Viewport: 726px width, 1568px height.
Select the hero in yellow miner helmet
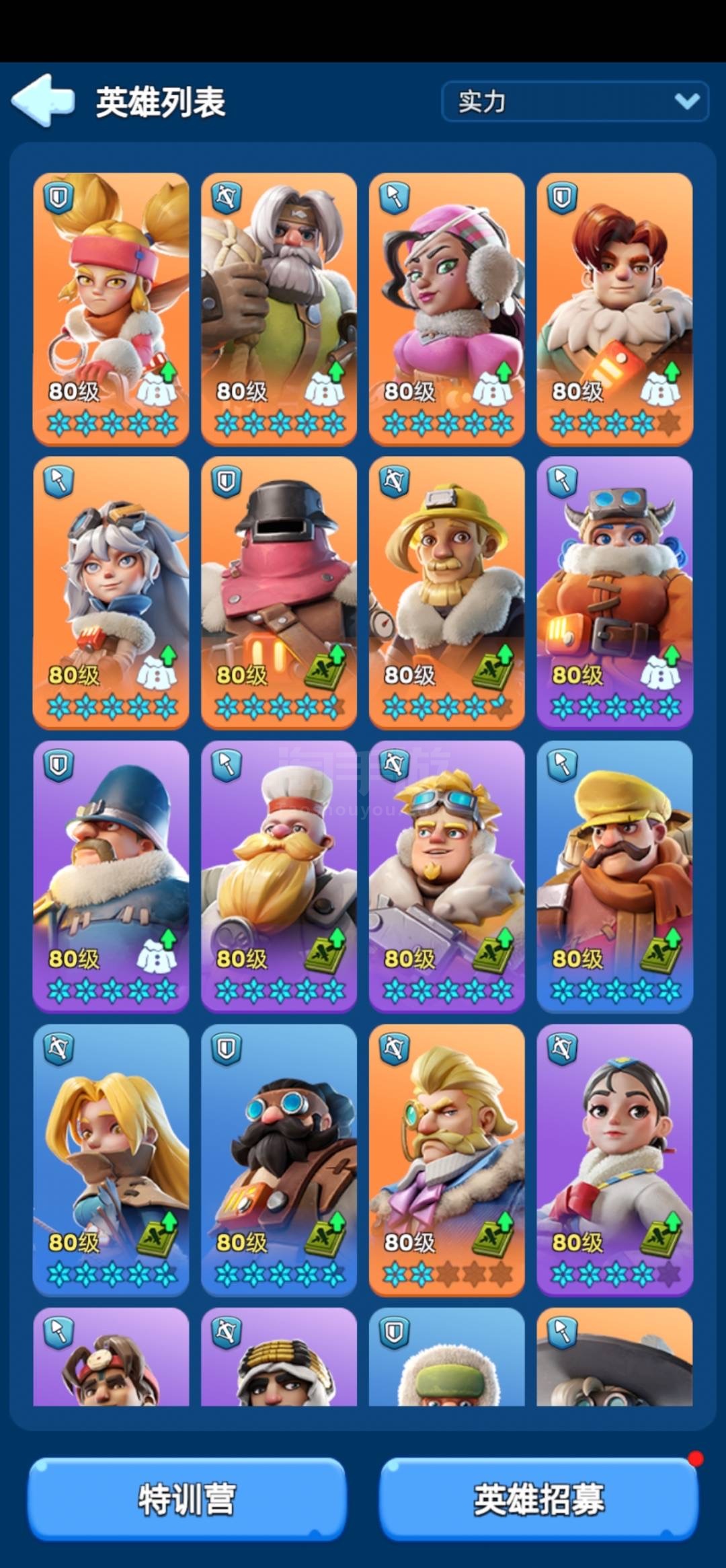click(447, 593)
